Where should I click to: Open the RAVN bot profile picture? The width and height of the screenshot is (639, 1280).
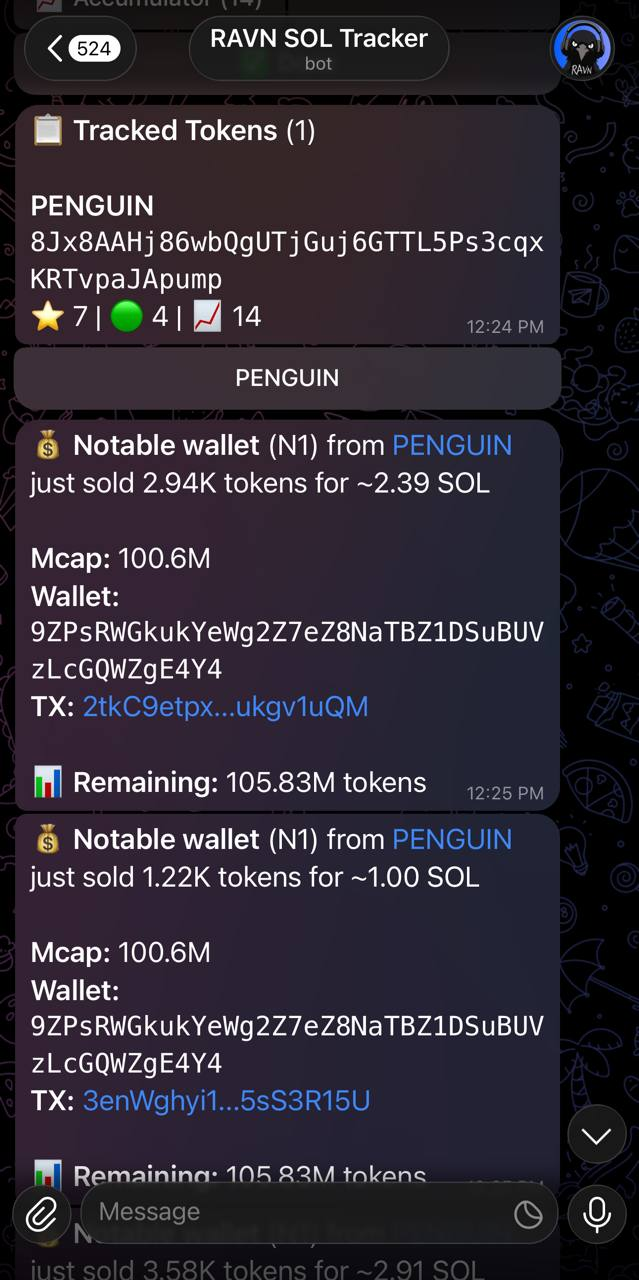pyautogui.click(x=582, y=48)
